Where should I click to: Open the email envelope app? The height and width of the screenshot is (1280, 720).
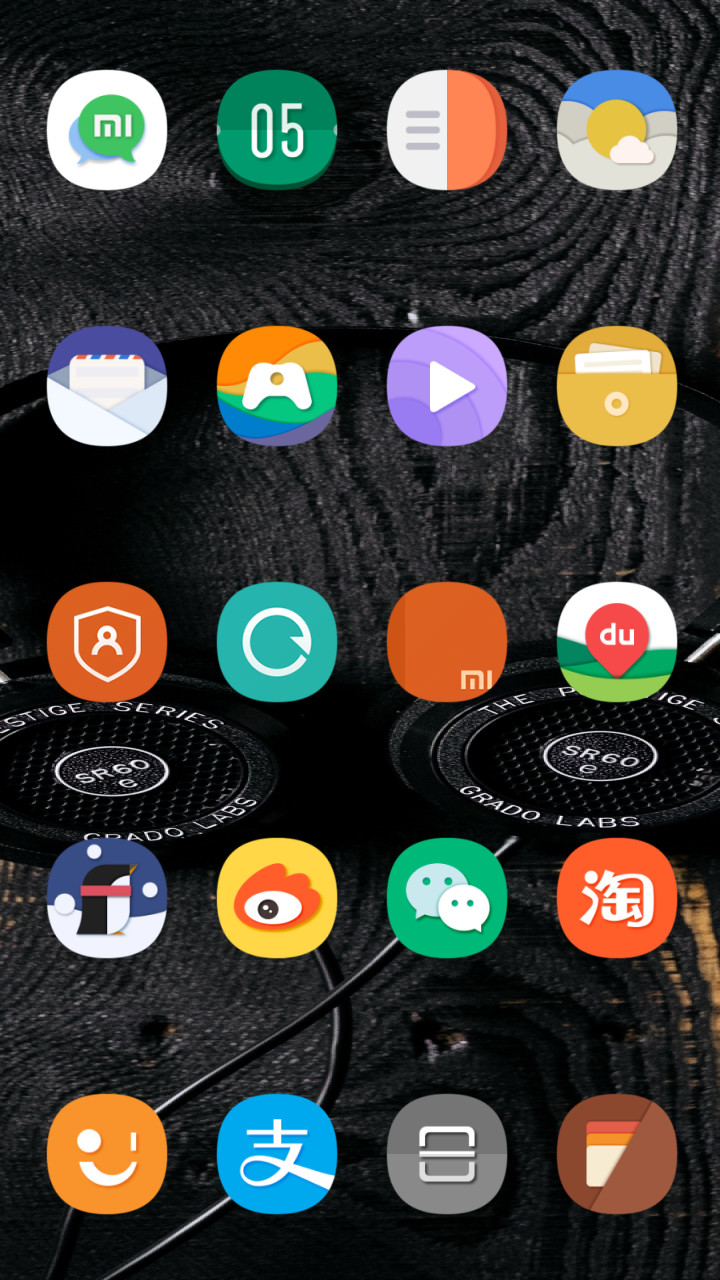[x=107, y=386]
